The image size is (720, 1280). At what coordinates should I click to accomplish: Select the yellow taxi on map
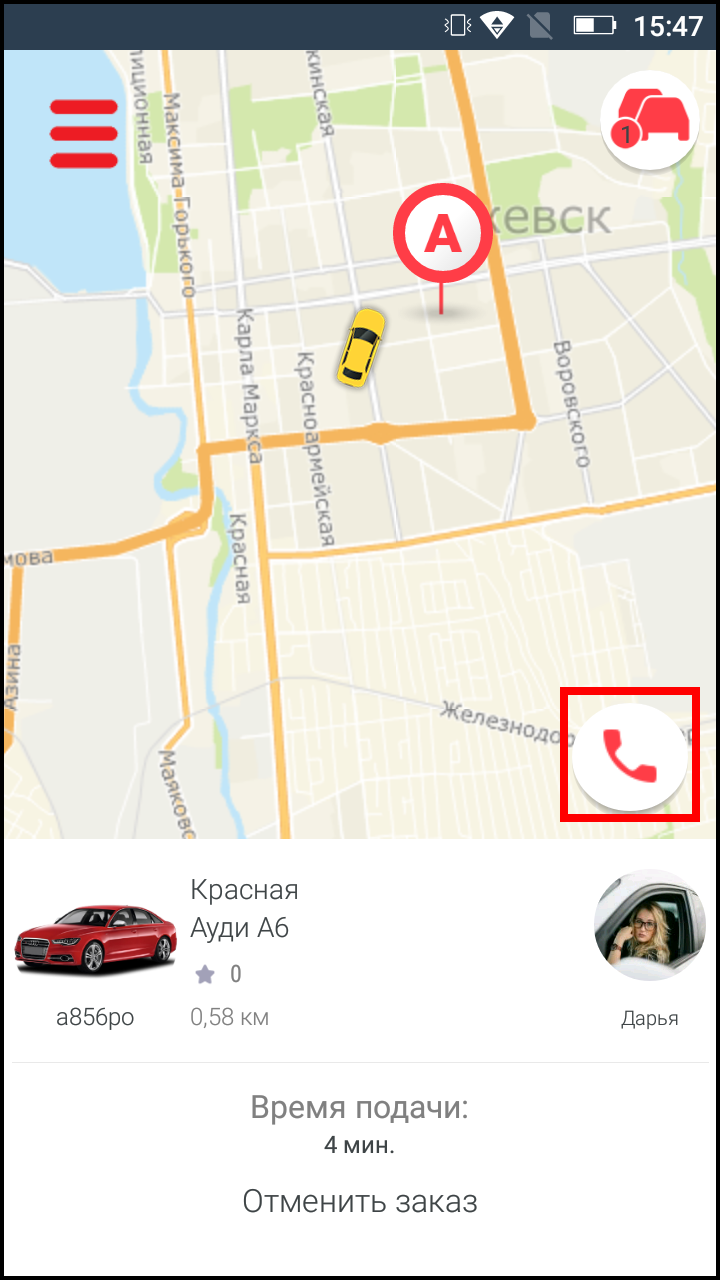point(360,348)
